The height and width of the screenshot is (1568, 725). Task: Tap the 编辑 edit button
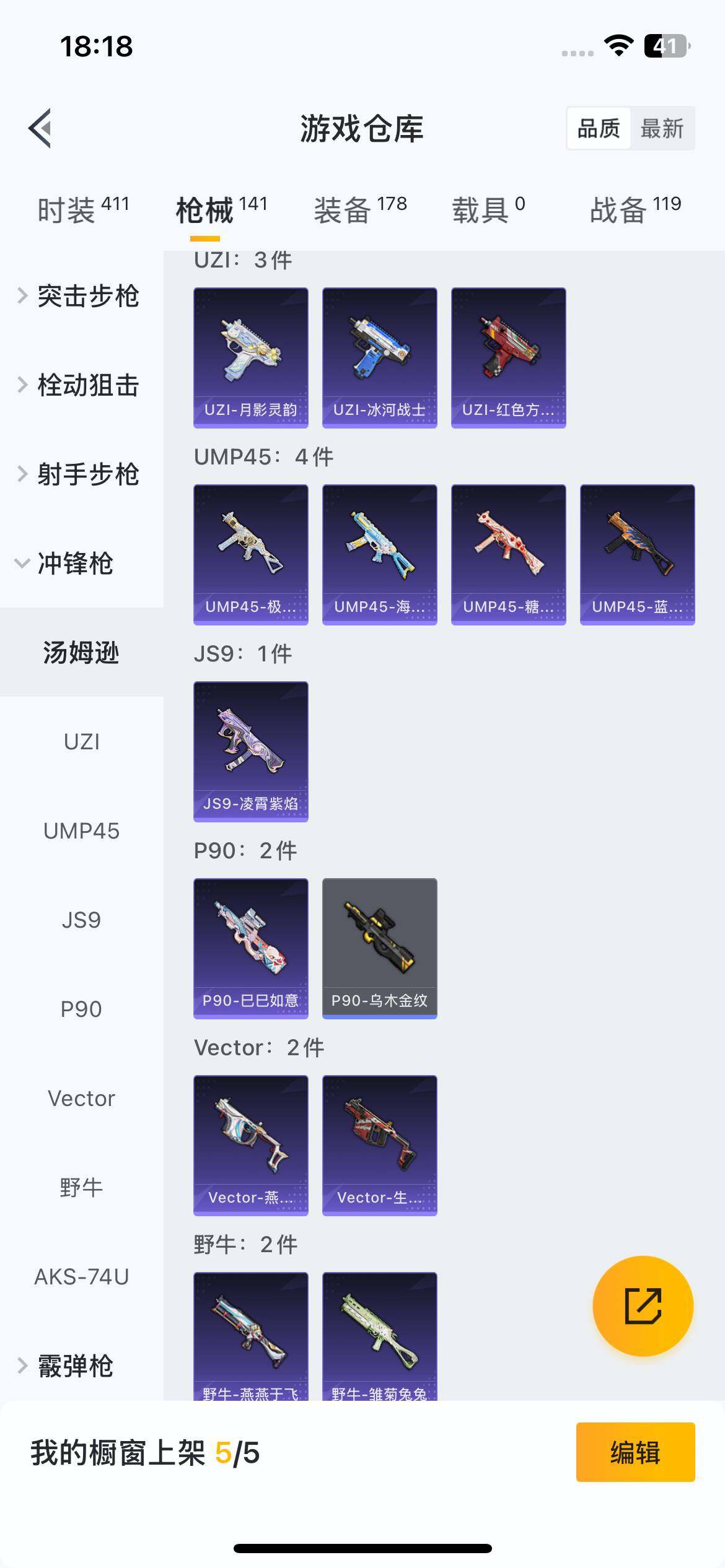[x=635, y=1452]
